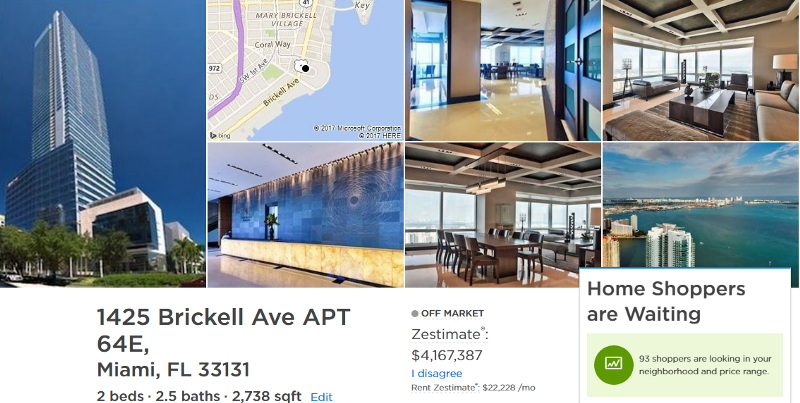Tap the I disagree link under Zestimate
Screen dimensions: 800x403
[x=437, y=373]
